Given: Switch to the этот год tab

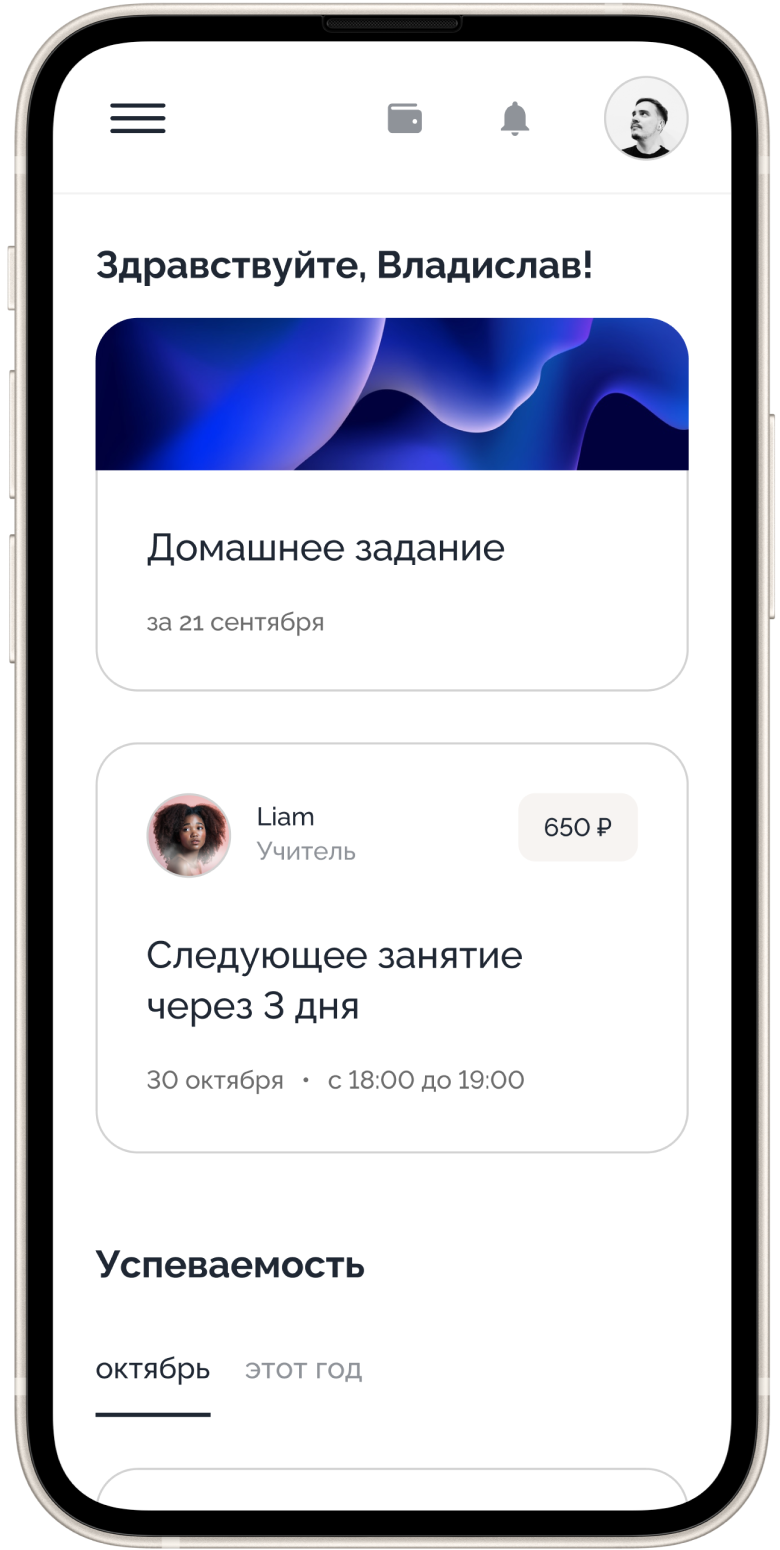Looking at the screenshot, I should coord(303,1368).
